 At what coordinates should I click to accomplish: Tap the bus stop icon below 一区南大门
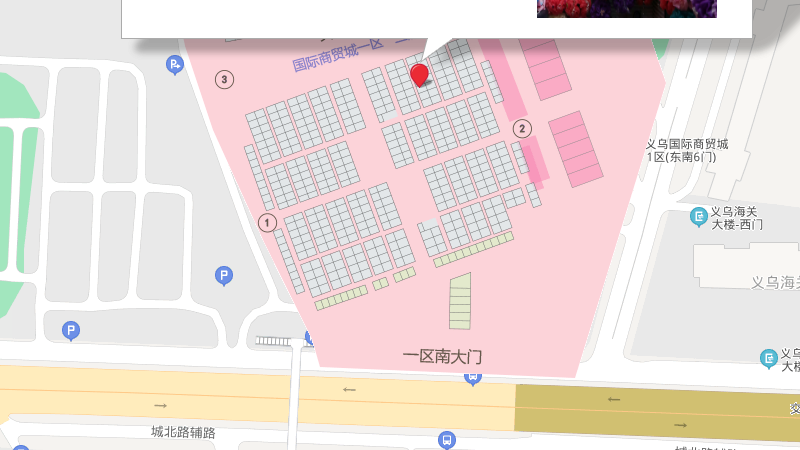click(473, 377)
